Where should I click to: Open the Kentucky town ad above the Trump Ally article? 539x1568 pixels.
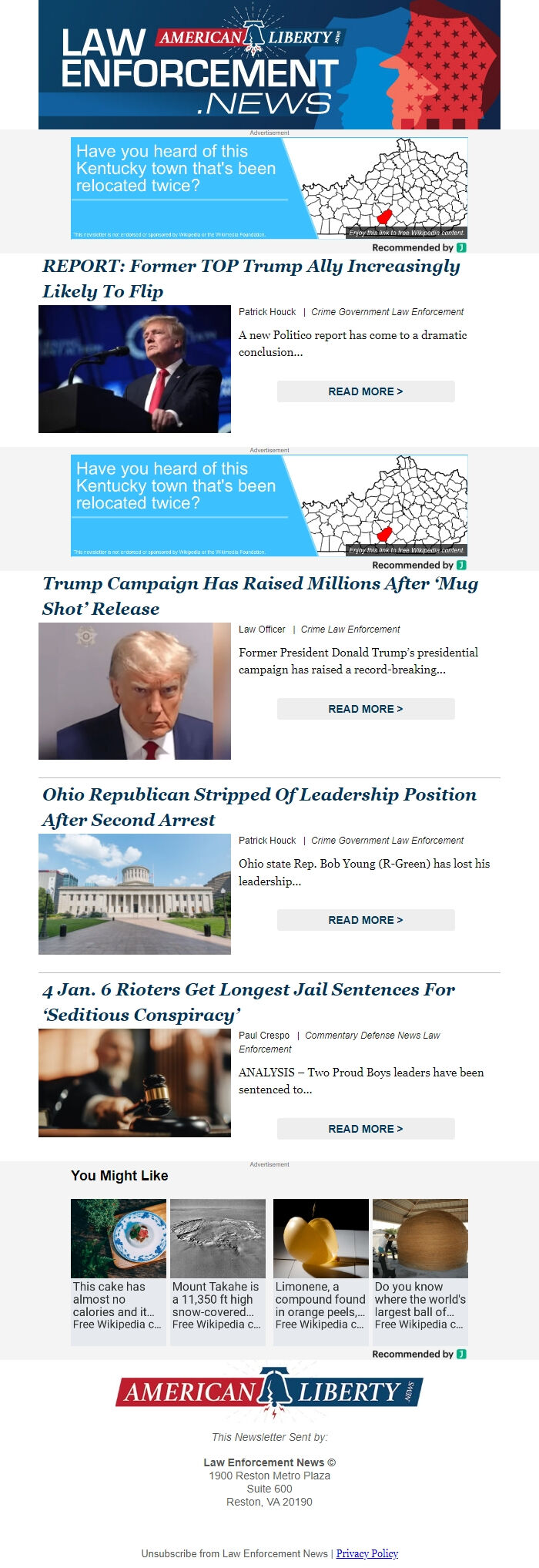269,188
